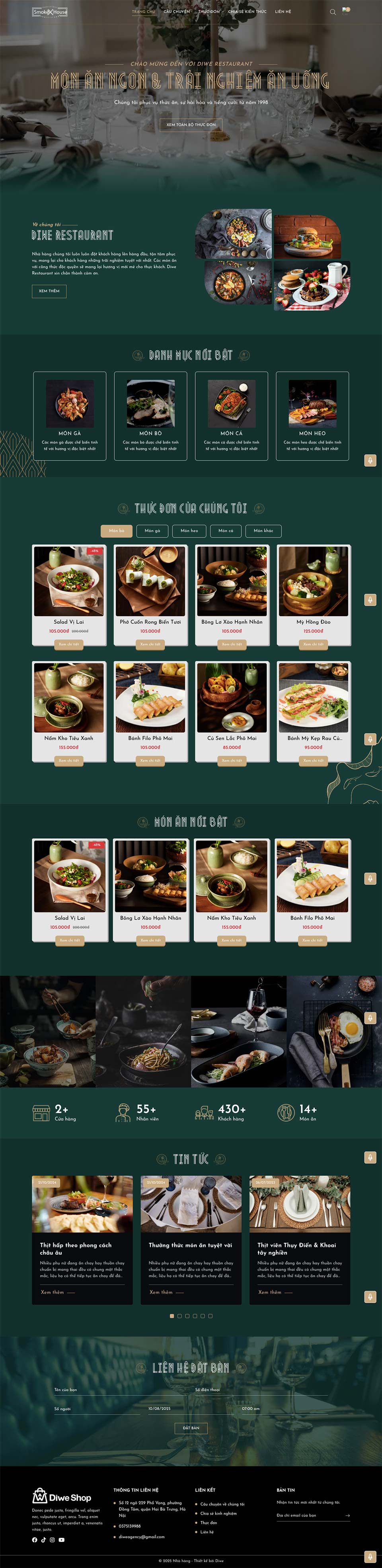382x1568 pixels.
Task: Submit the reservation with Đặt Bàn
Action: tap(191, 1428)
